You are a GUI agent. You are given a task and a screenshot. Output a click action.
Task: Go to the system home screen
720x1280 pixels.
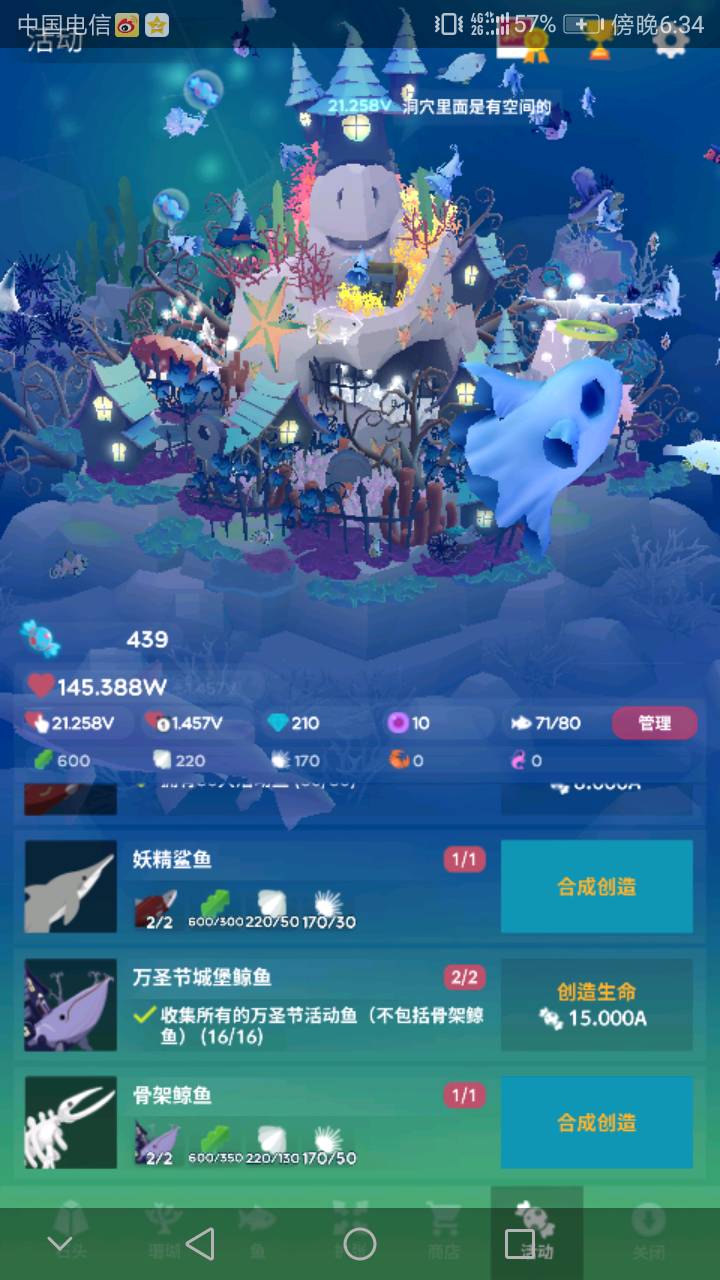point(360,1244)
